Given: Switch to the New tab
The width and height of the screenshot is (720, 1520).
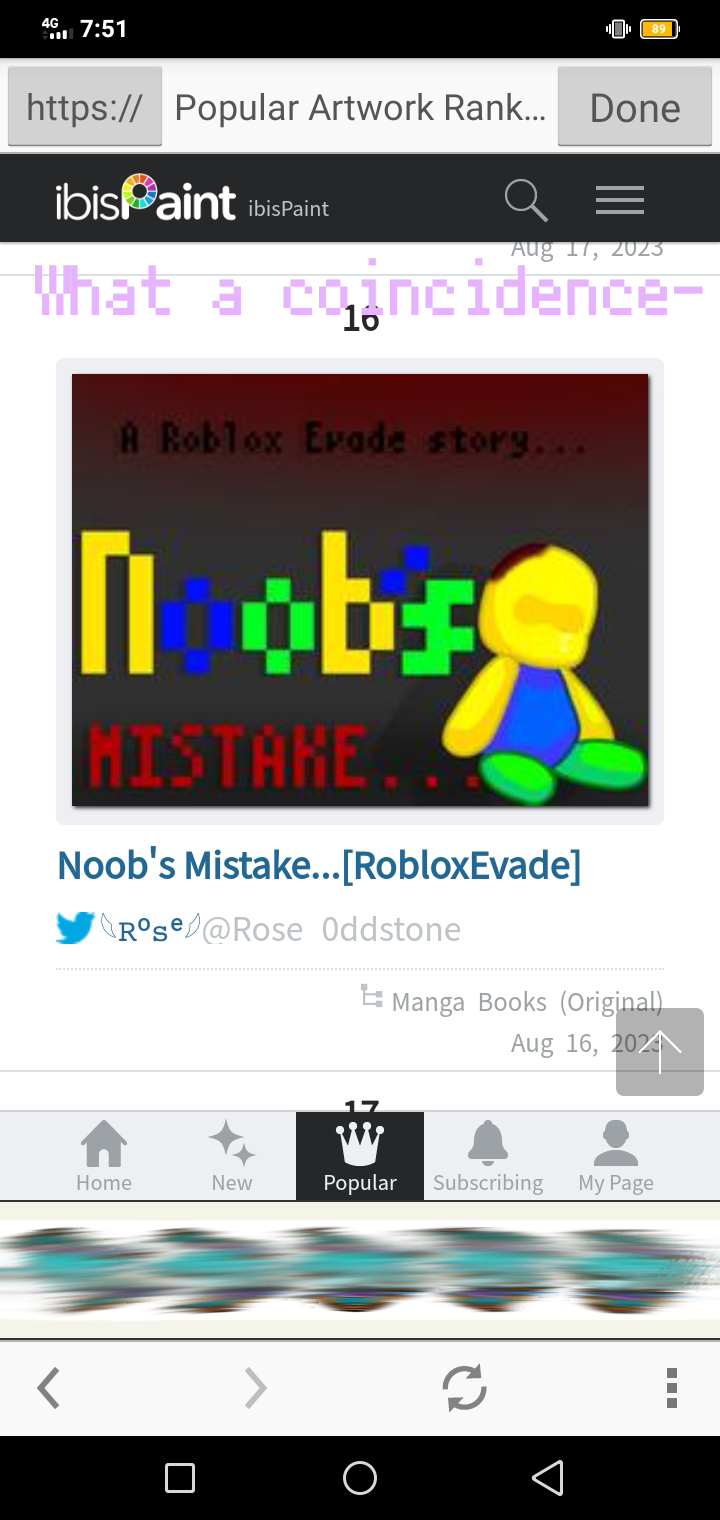Looking at the screenshot, I should [x=232, y=1157].
